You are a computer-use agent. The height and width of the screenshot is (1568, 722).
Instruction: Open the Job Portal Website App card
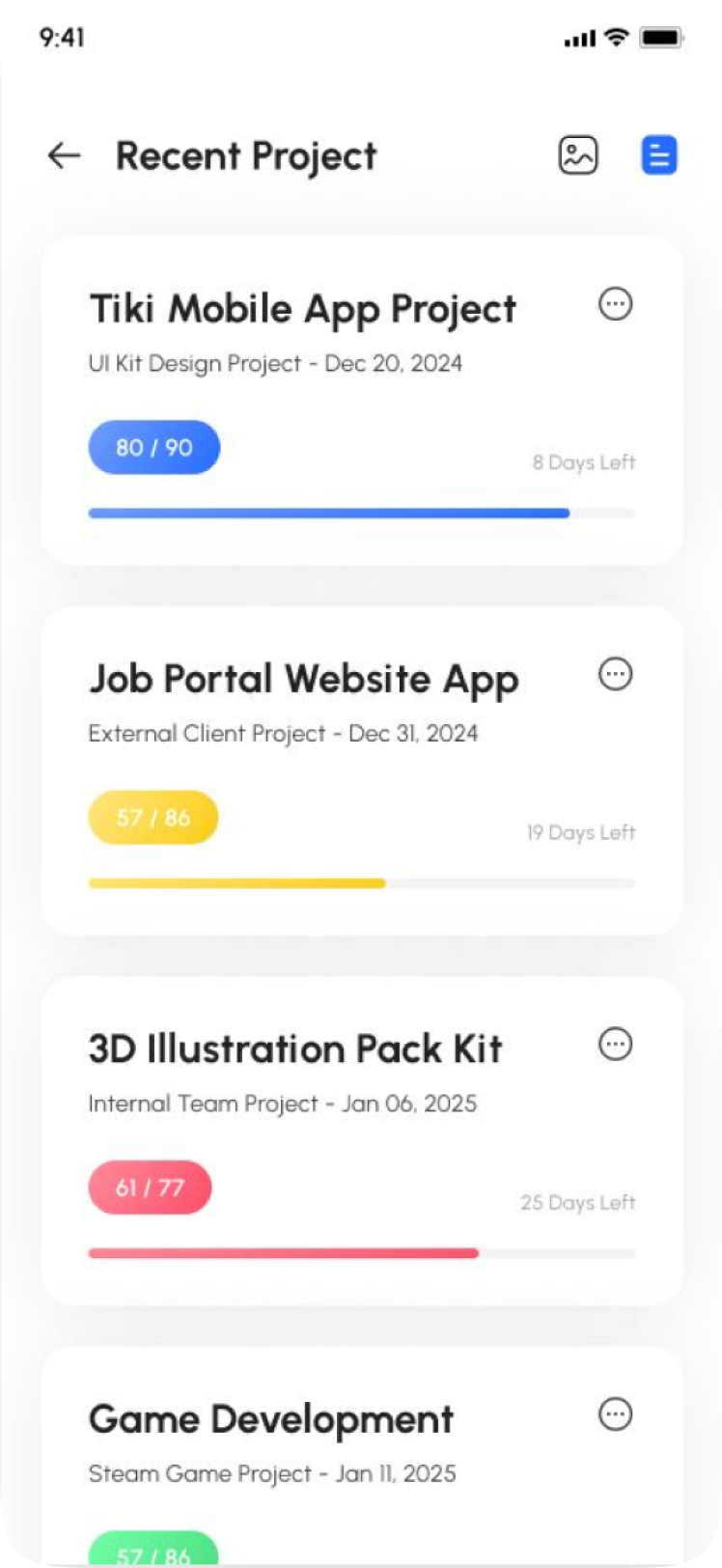(x=303, y=680)
